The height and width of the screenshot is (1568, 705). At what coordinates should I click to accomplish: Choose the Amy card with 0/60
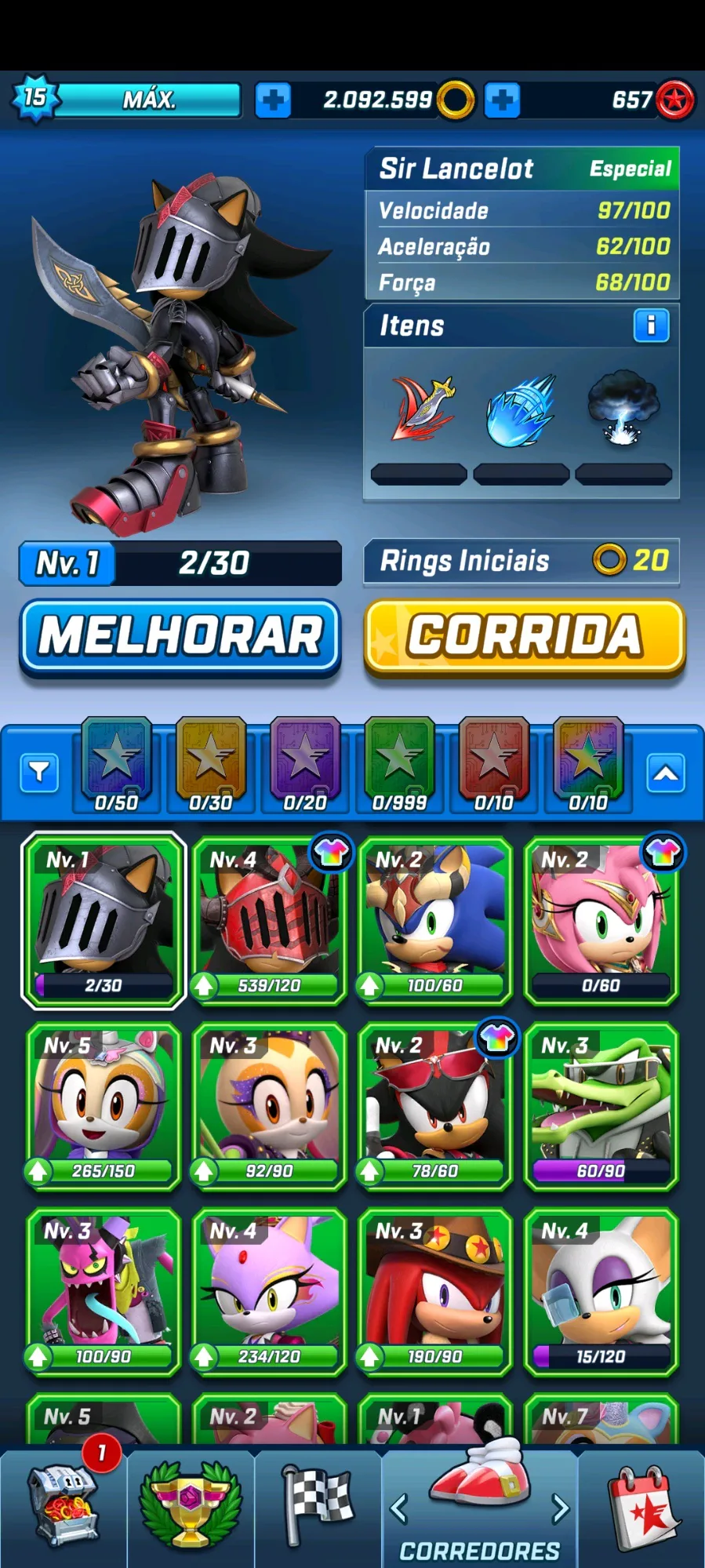601,919
